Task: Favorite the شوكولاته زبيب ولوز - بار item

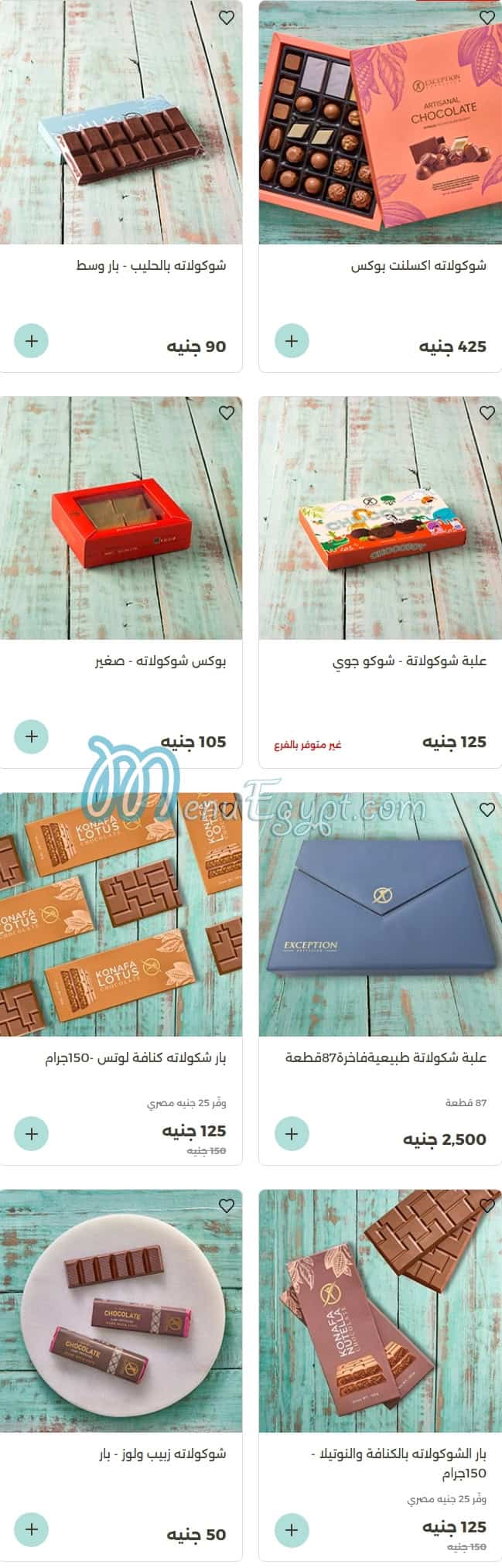Action: click(226, 1206)
